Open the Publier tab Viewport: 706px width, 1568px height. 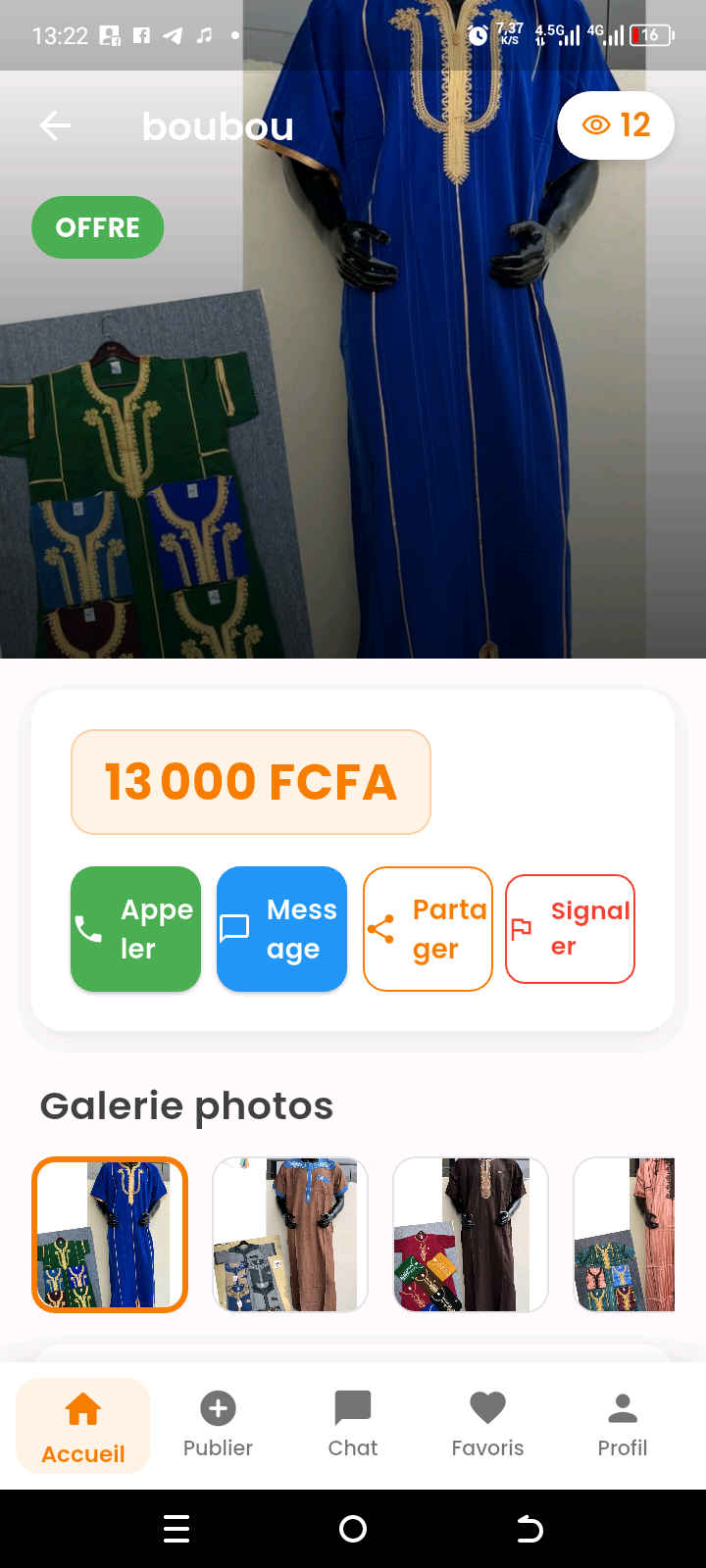218,1426
